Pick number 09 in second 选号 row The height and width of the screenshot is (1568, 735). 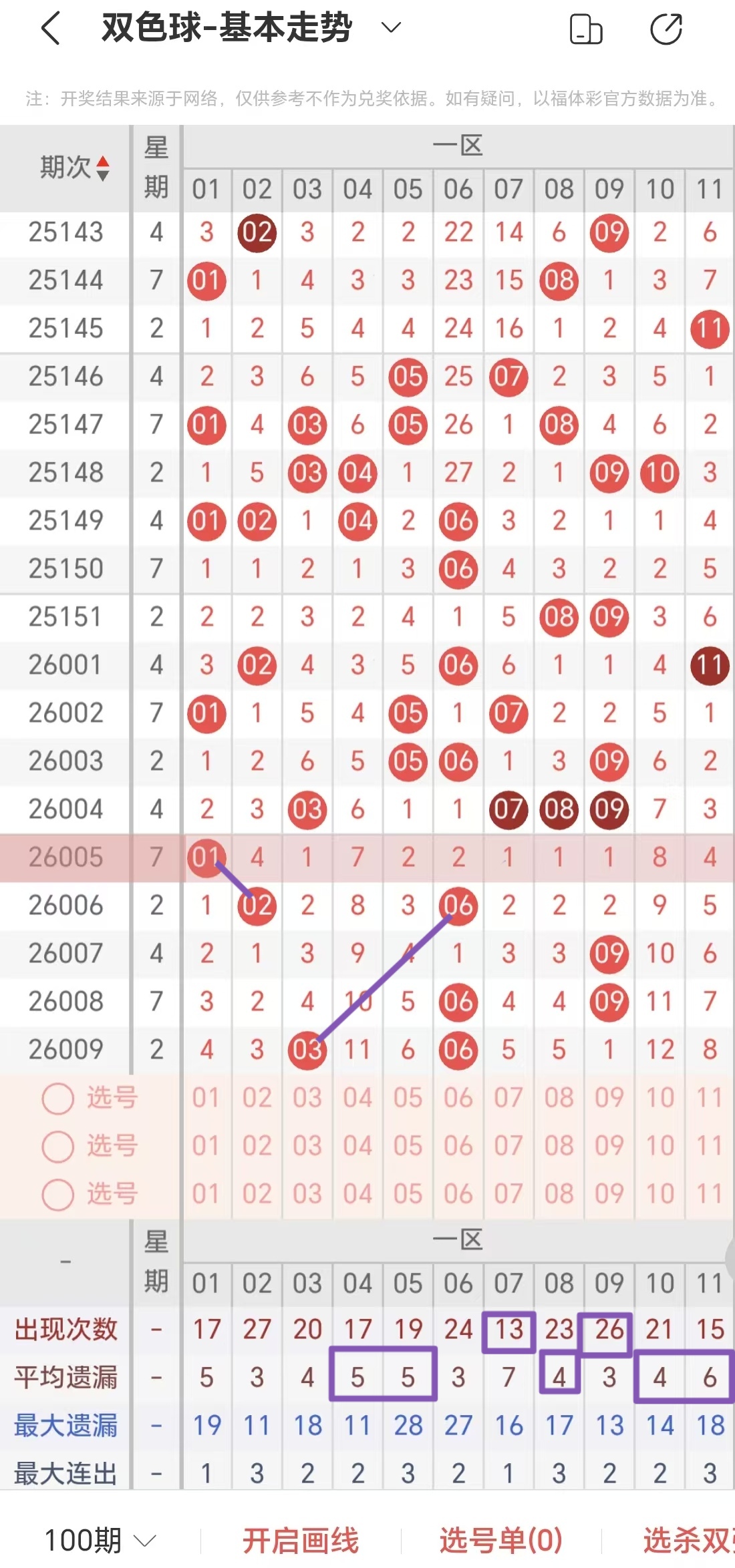(x=609, y=1146)
